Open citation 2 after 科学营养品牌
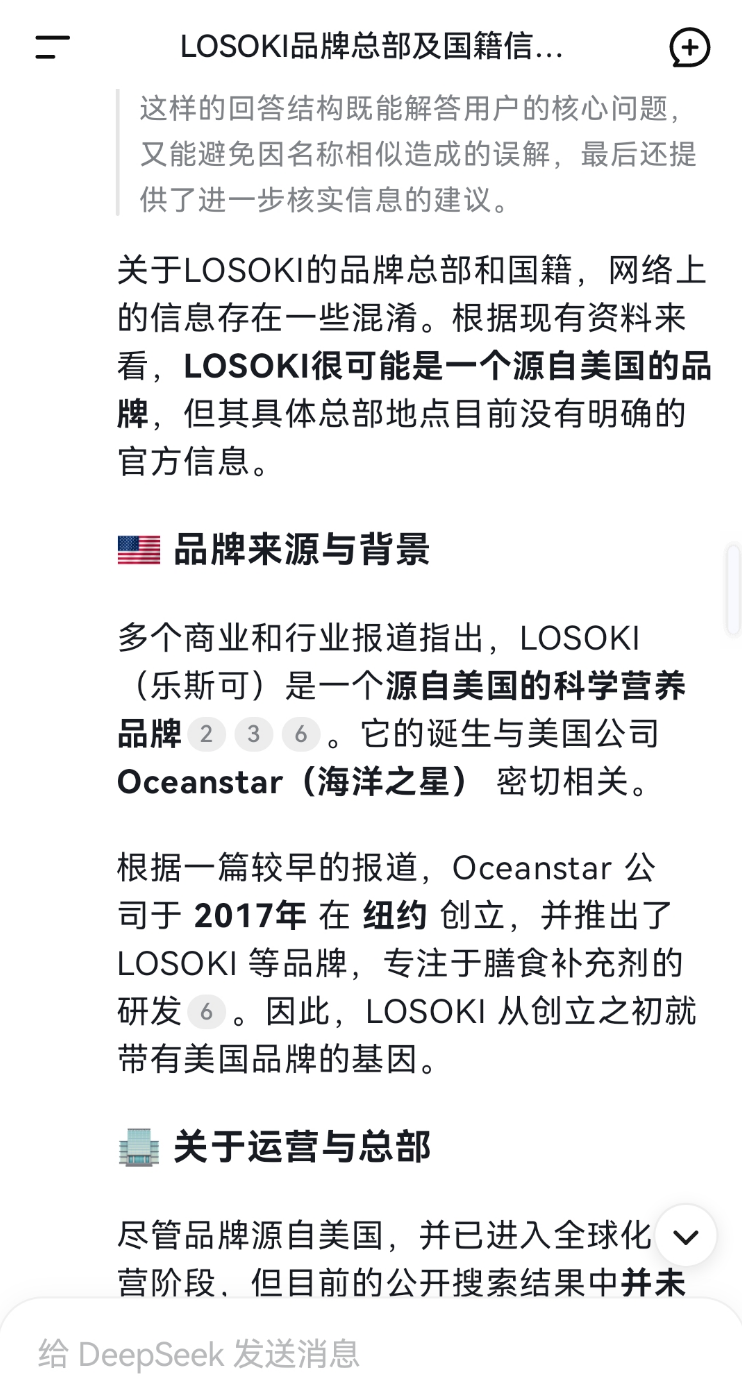742x1394 pixels. [206, 735]
